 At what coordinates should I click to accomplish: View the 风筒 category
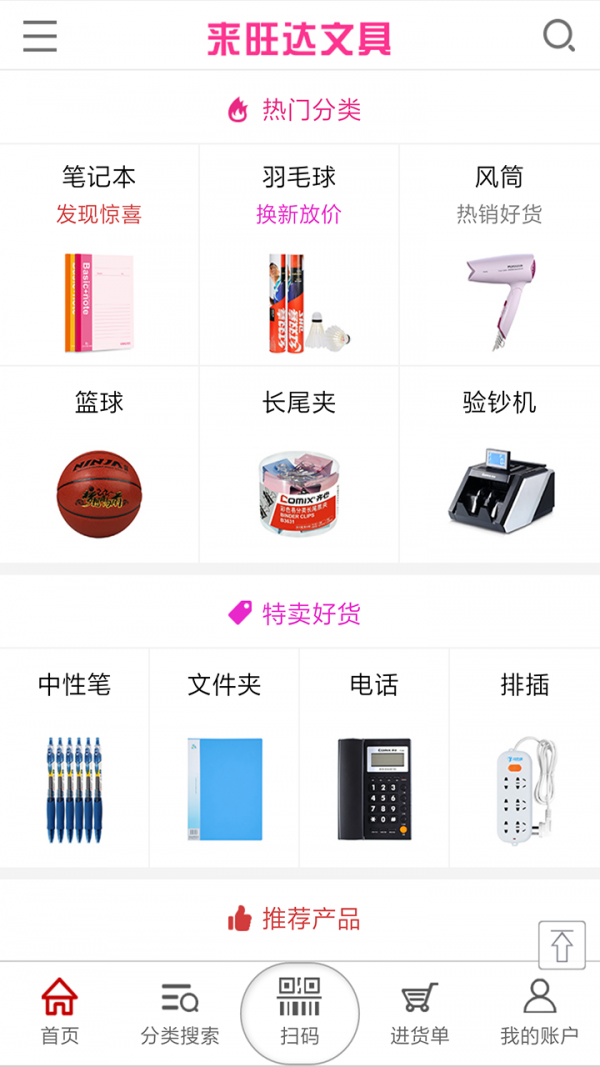(499, 255)
